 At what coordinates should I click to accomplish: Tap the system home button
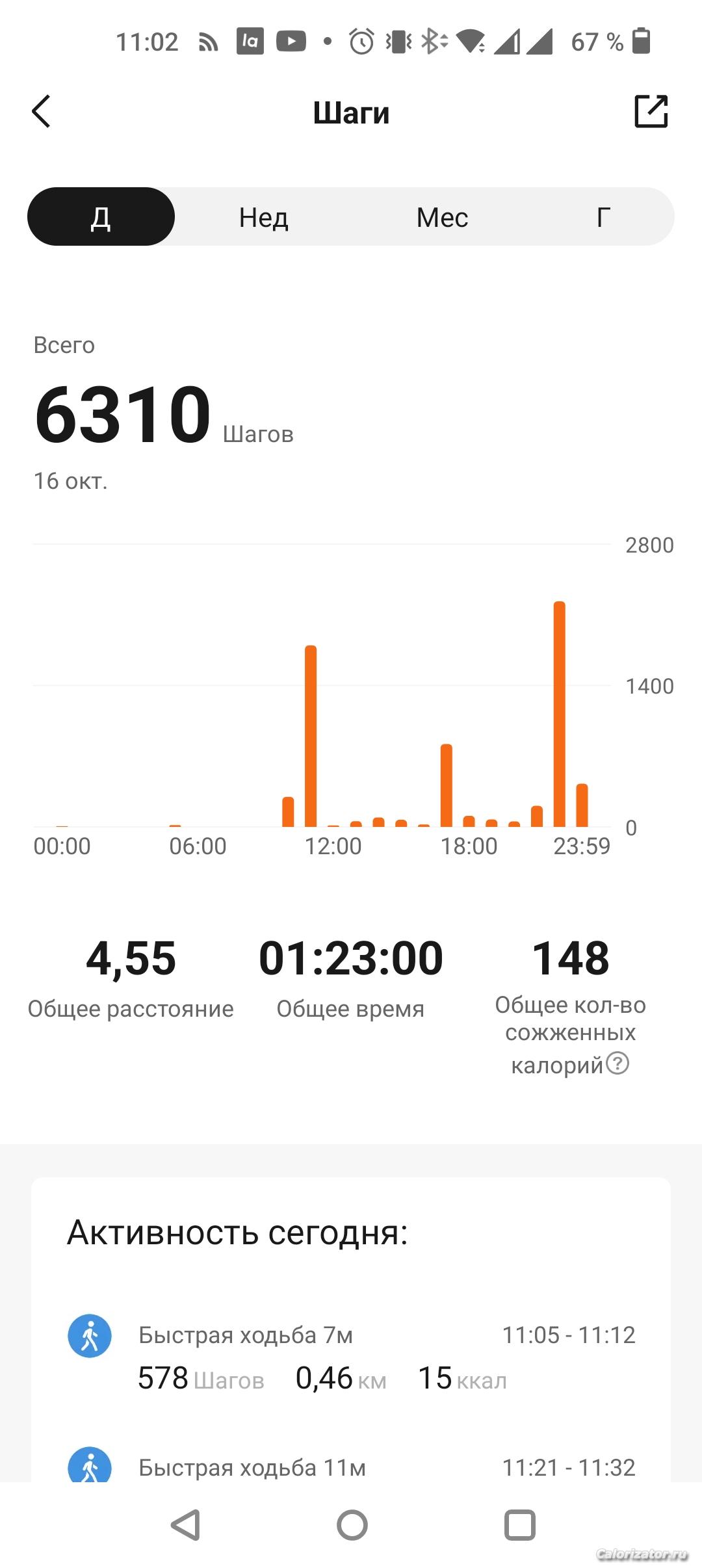coord(352,1525)
